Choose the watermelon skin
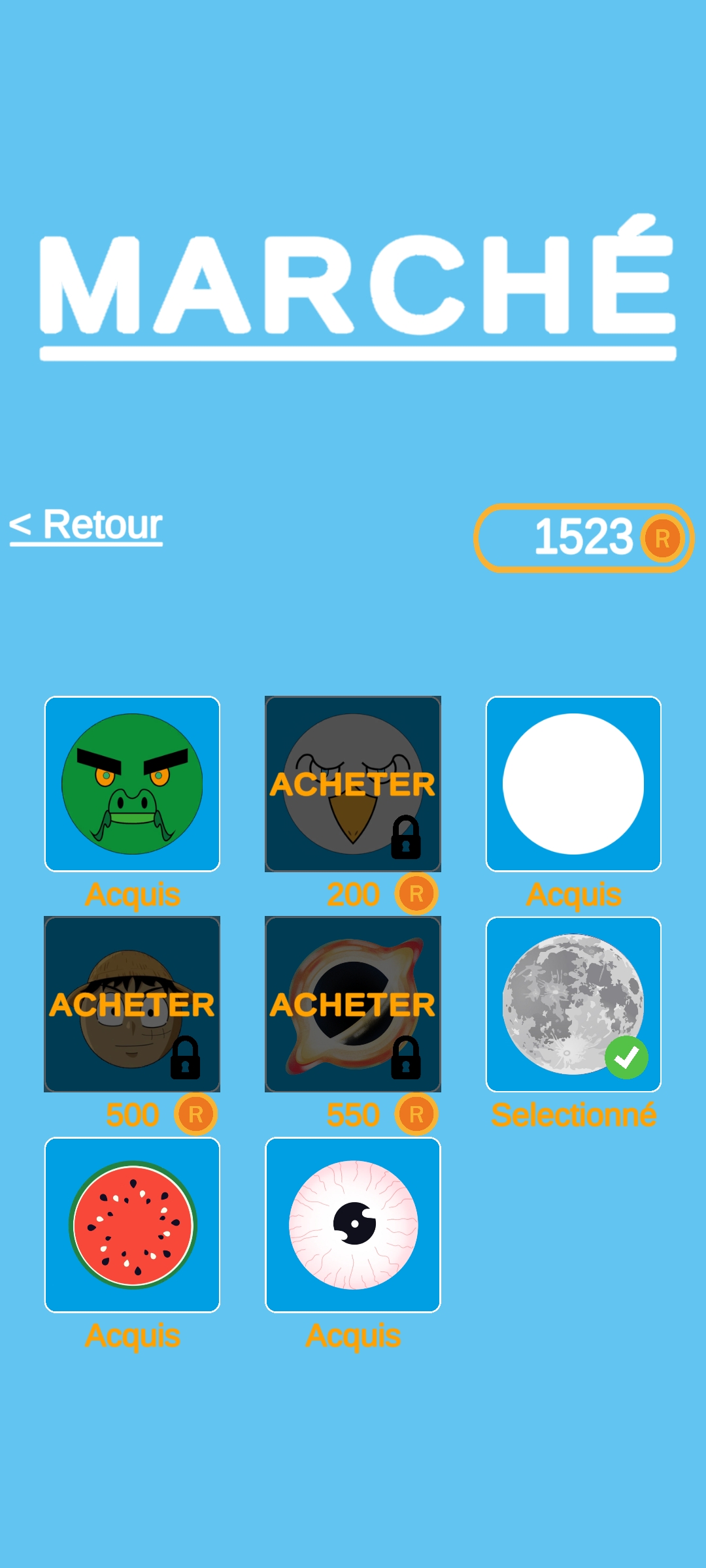This screenshot has width=706, height=1568. 132,1225
